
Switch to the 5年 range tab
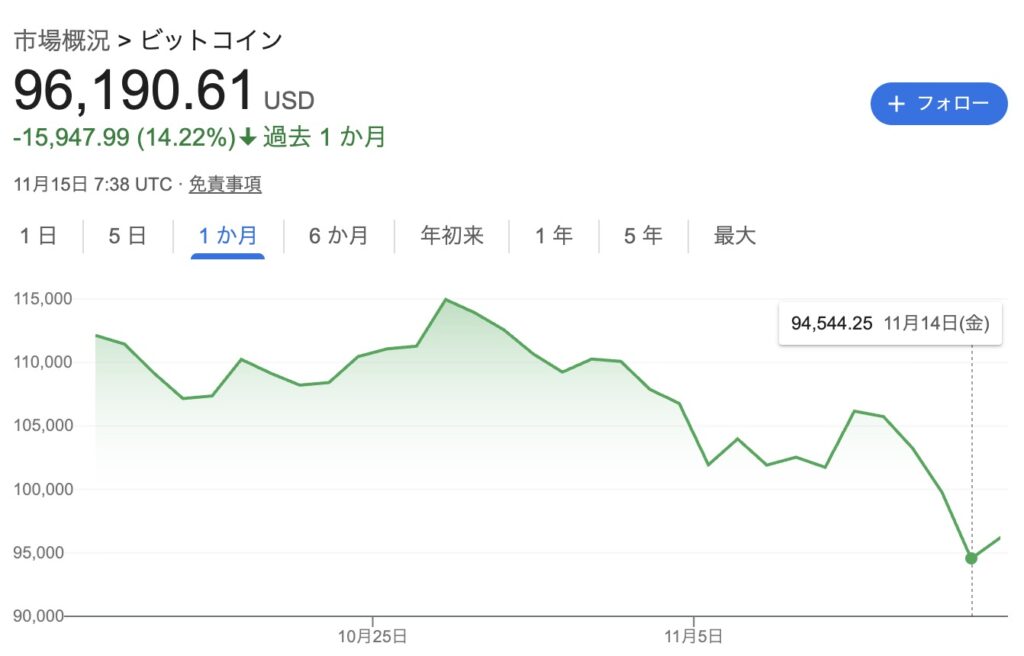point(643,236)
